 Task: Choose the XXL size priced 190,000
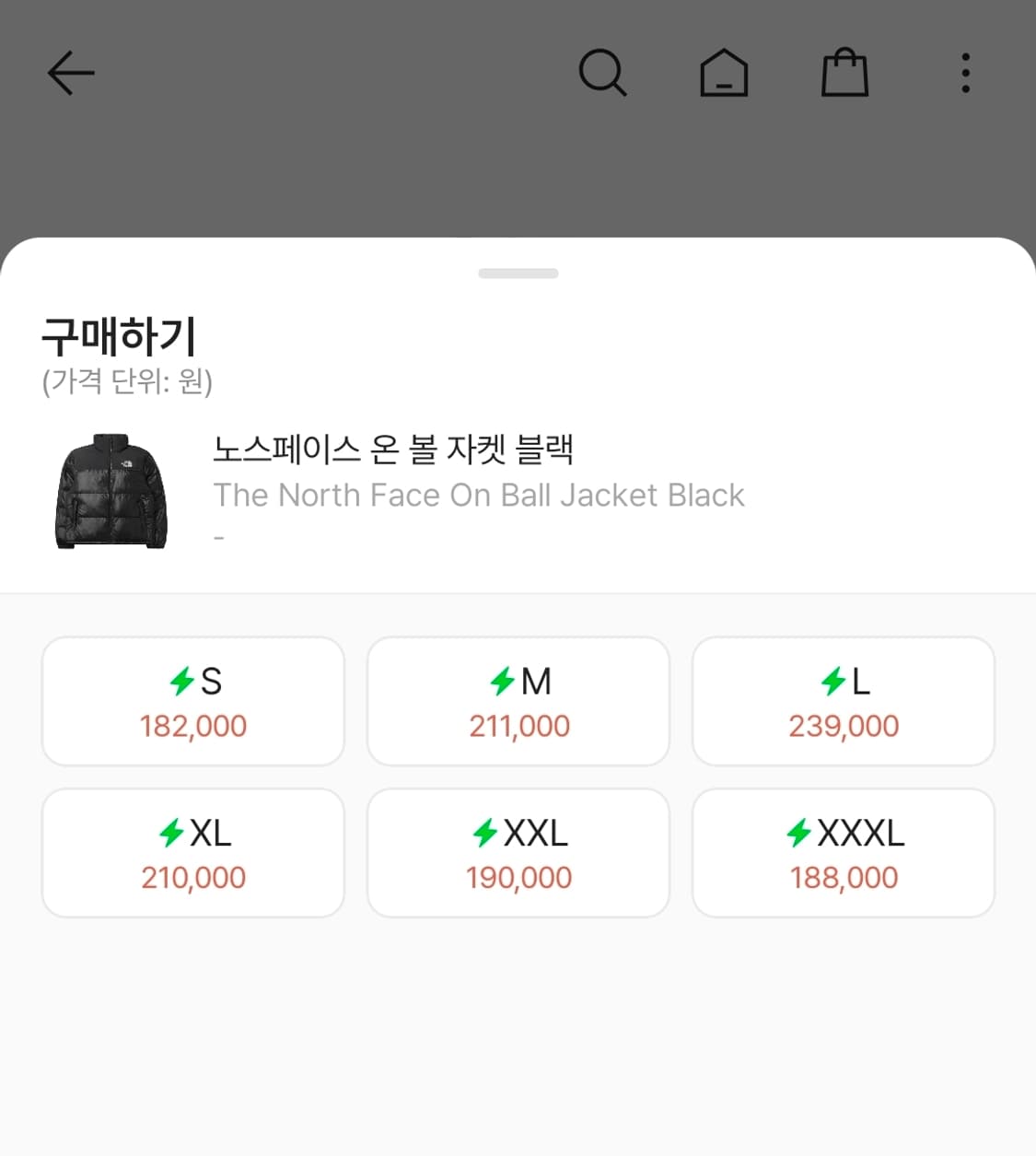coord(518,852)
